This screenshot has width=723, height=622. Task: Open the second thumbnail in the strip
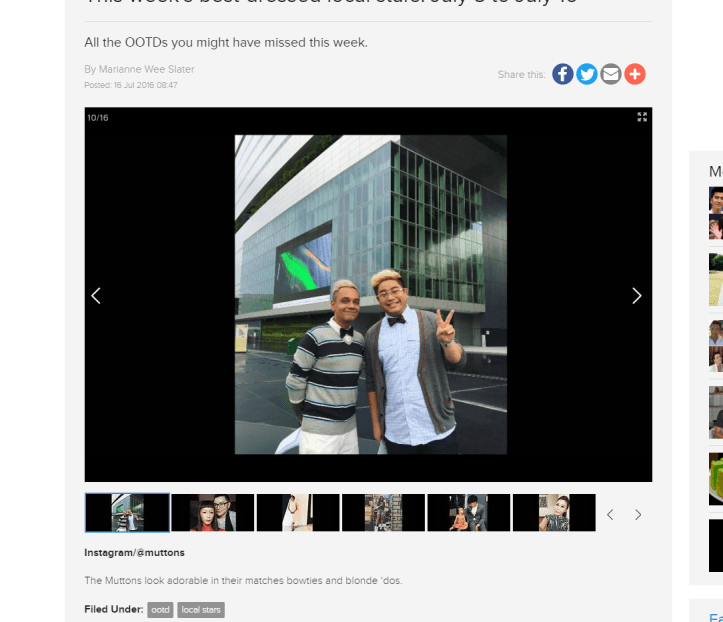[212, 513]
